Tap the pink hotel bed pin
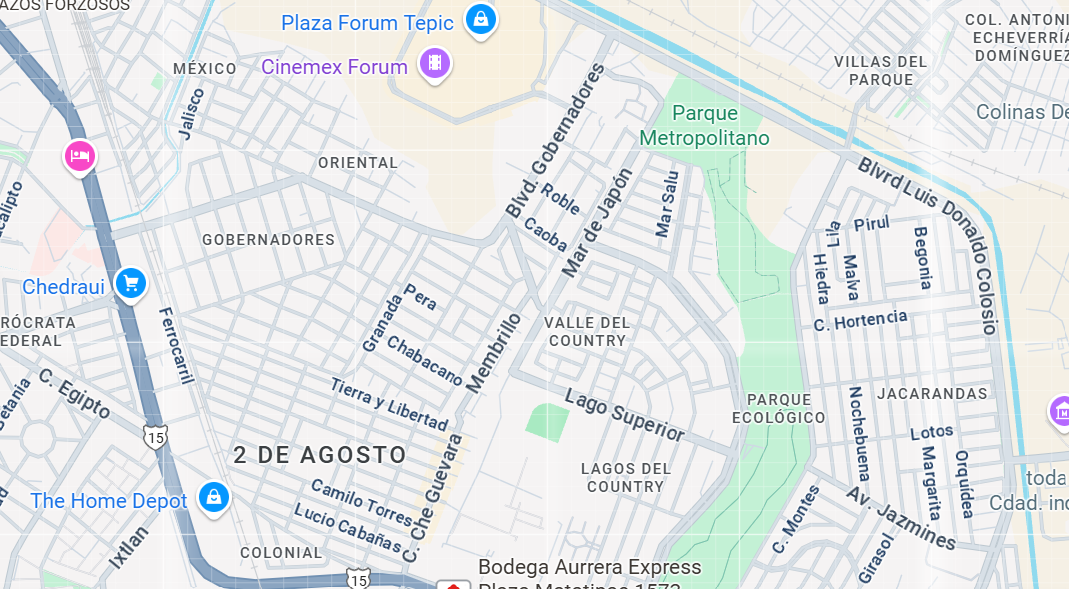 click(80, 157)
